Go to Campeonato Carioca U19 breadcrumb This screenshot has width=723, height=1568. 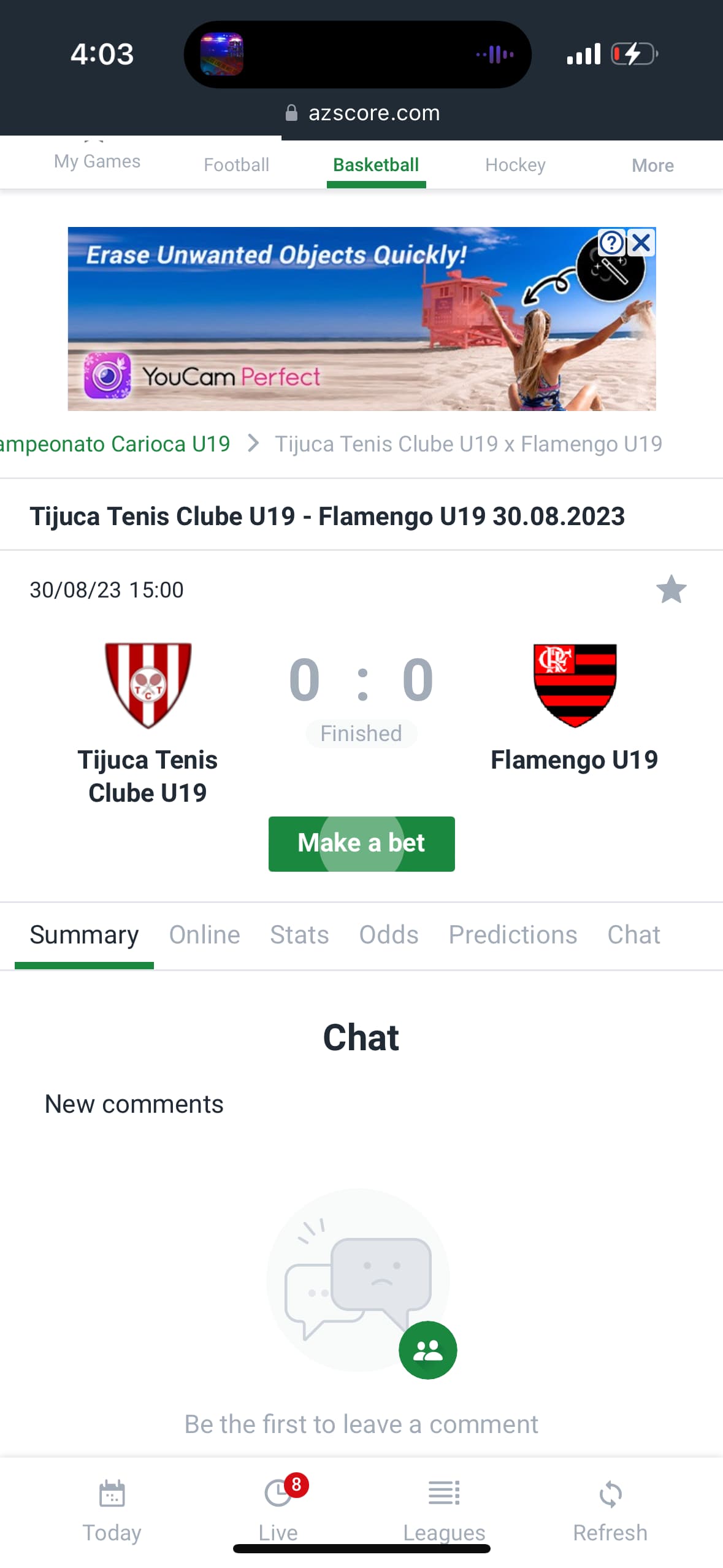(115, 444)
